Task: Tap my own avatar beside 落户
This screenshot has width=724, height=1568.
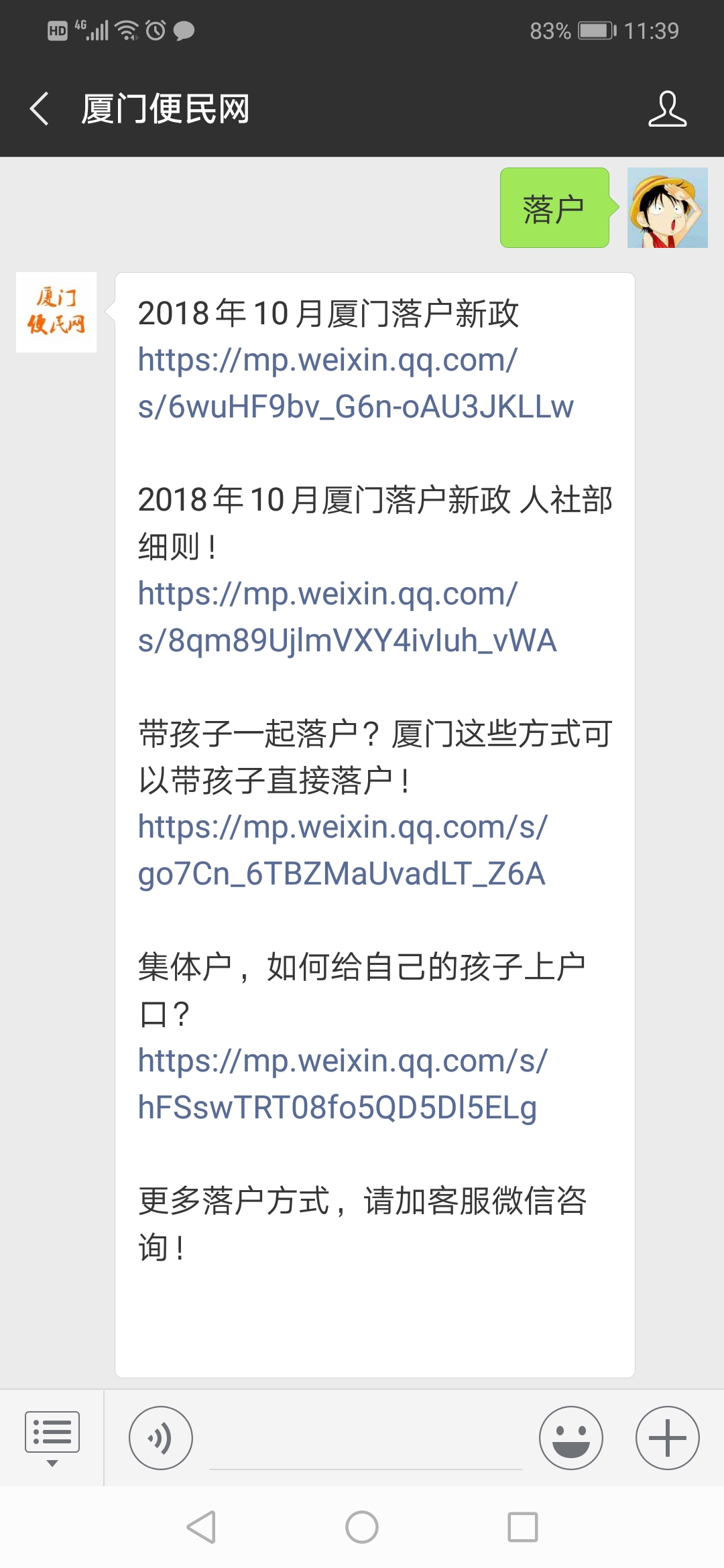Action: [x=667, y=208]
